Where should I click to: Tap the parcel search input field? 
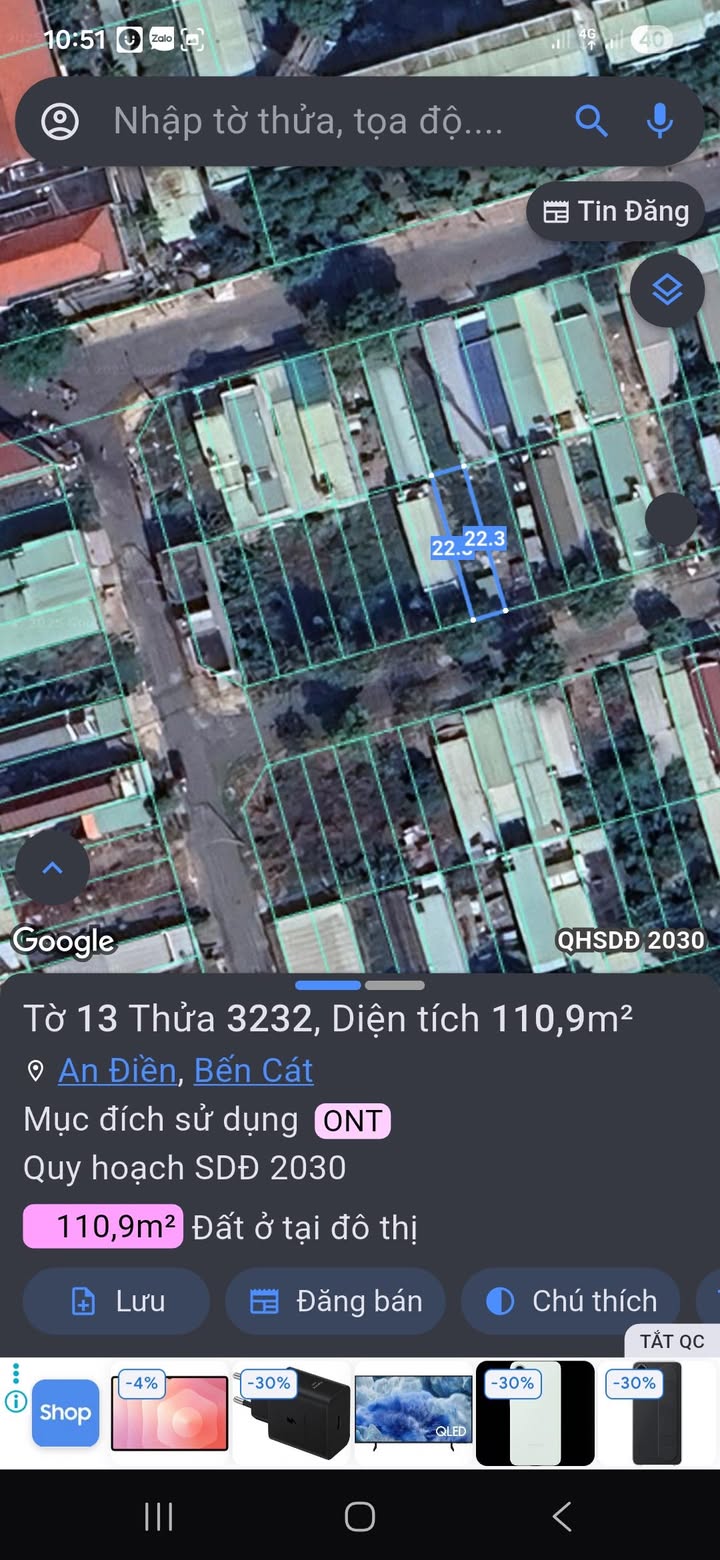tap(310, 122)
